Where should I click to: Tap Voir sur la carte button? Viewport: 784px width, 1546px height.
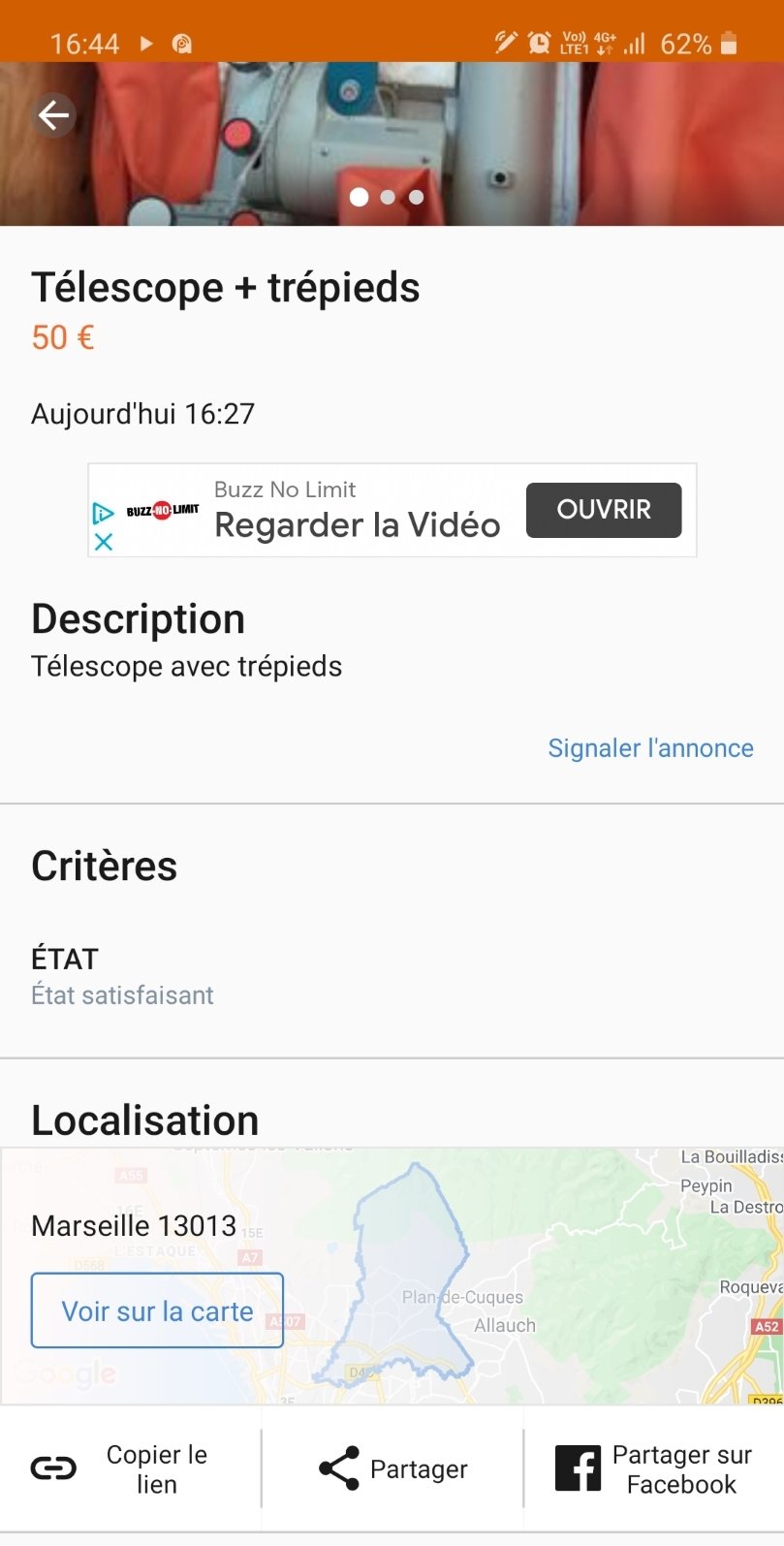157,1310
